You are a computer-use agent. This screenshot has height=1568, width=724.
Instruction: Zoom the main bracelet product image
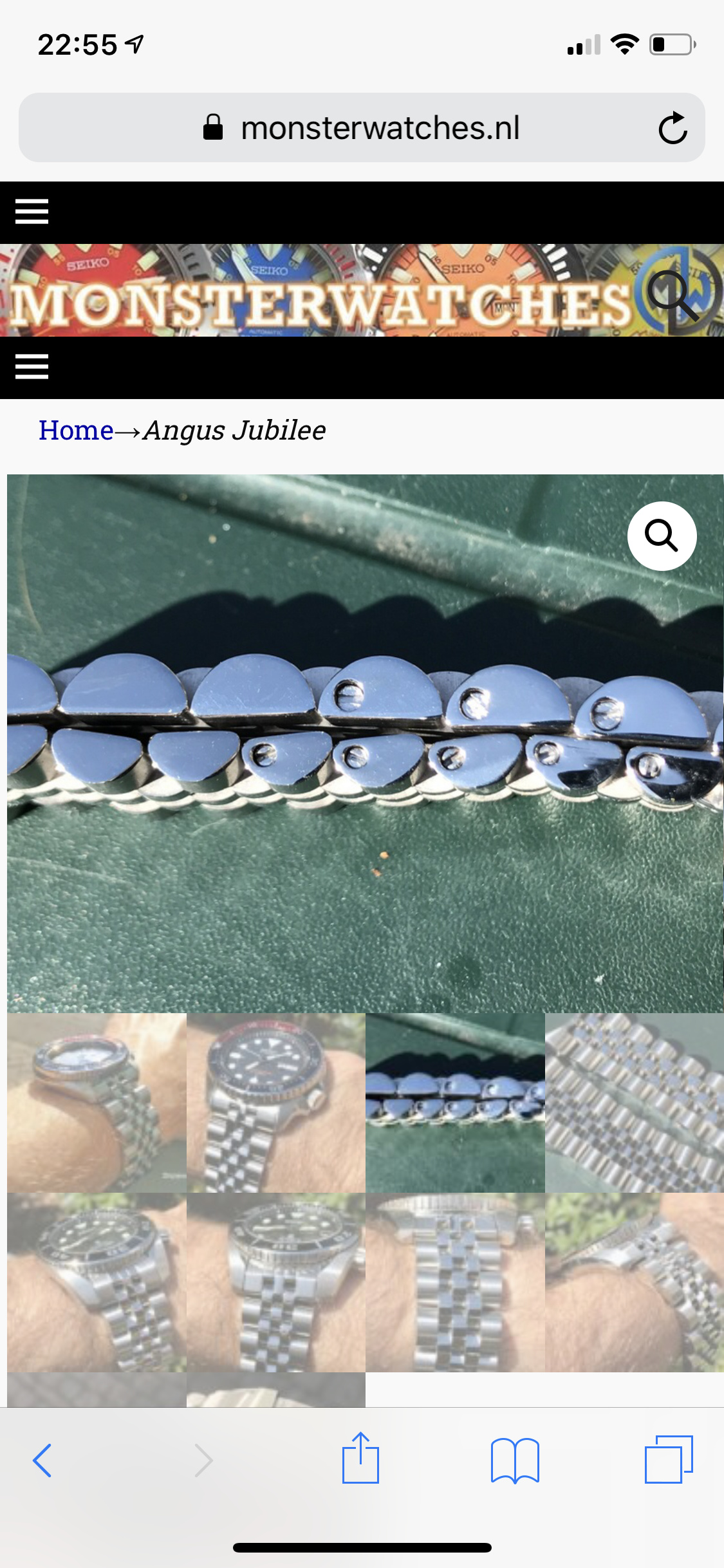tap(662, 536)
